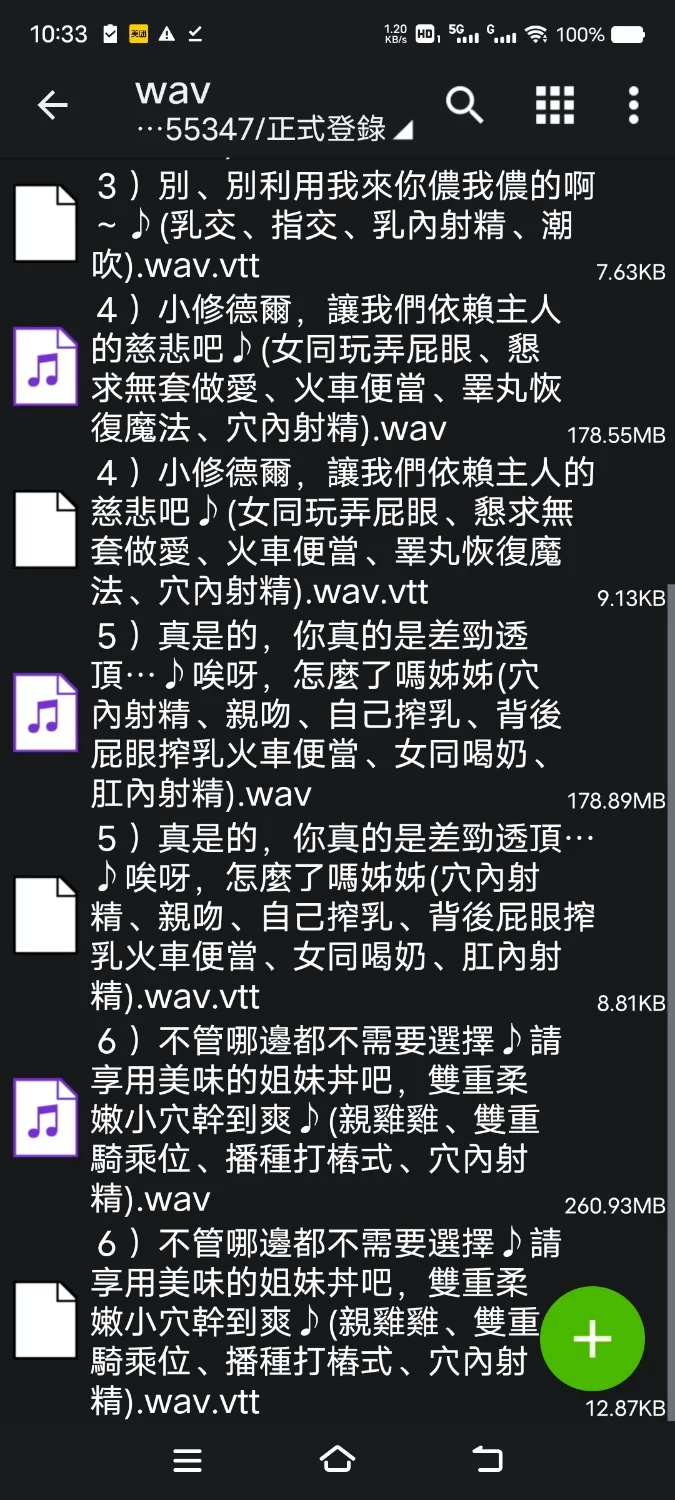
Task: Tap the system back button in navigation bar
Action: coord(487,1459)
